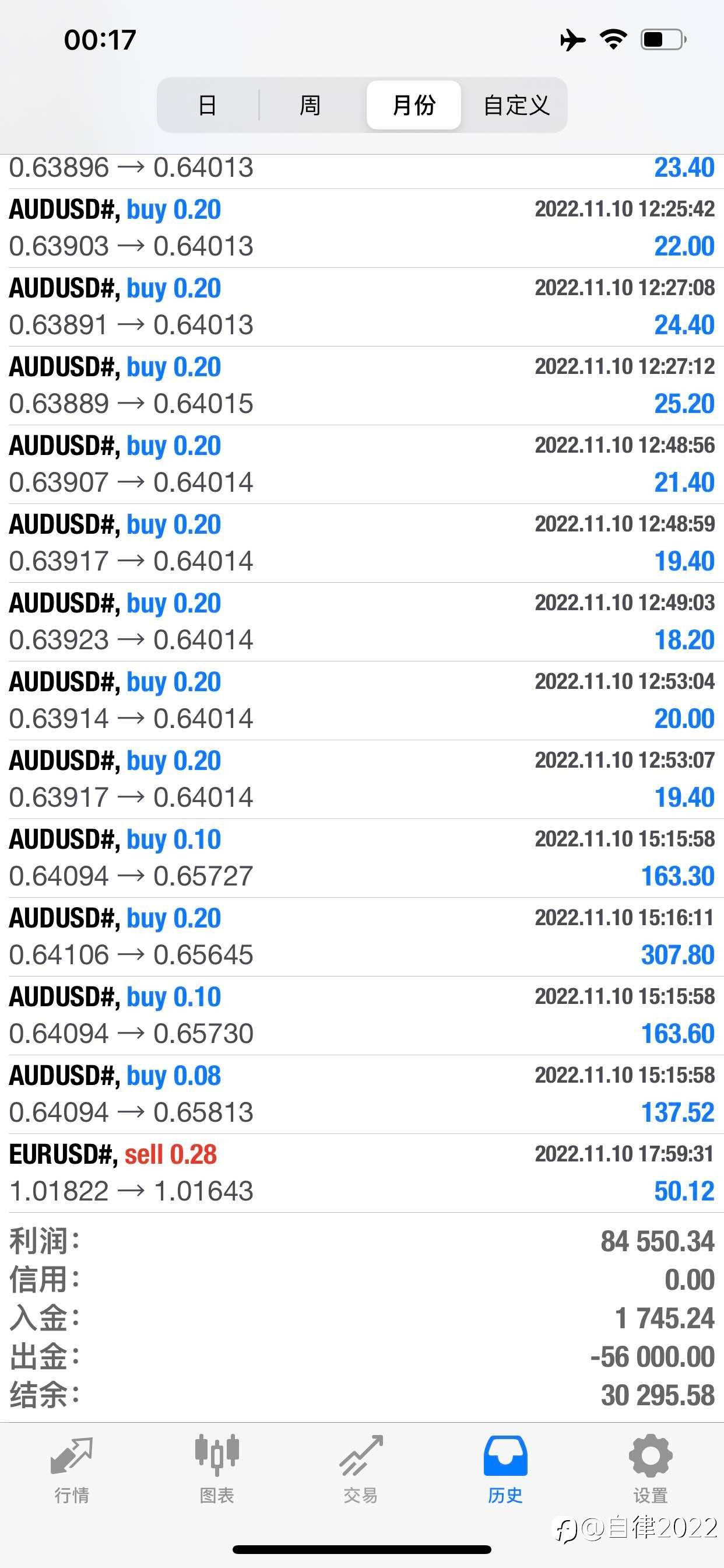Select the 周 period filter
724x1568 pixels.
(310, 106)
